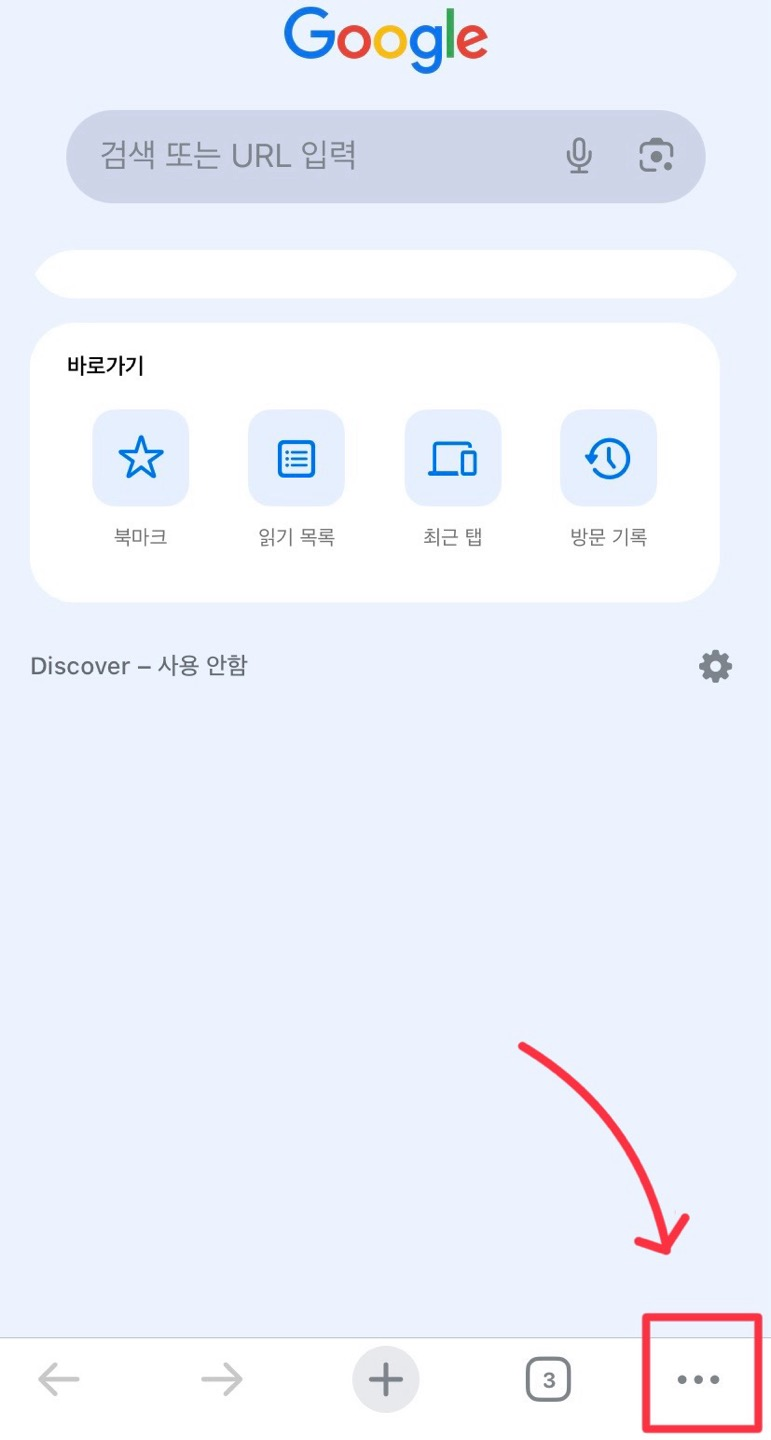Expand the 바로가기 shortcuts card
Image resolution: width=771 pixels, height=1440 pixels.
[x=105, y=365]
